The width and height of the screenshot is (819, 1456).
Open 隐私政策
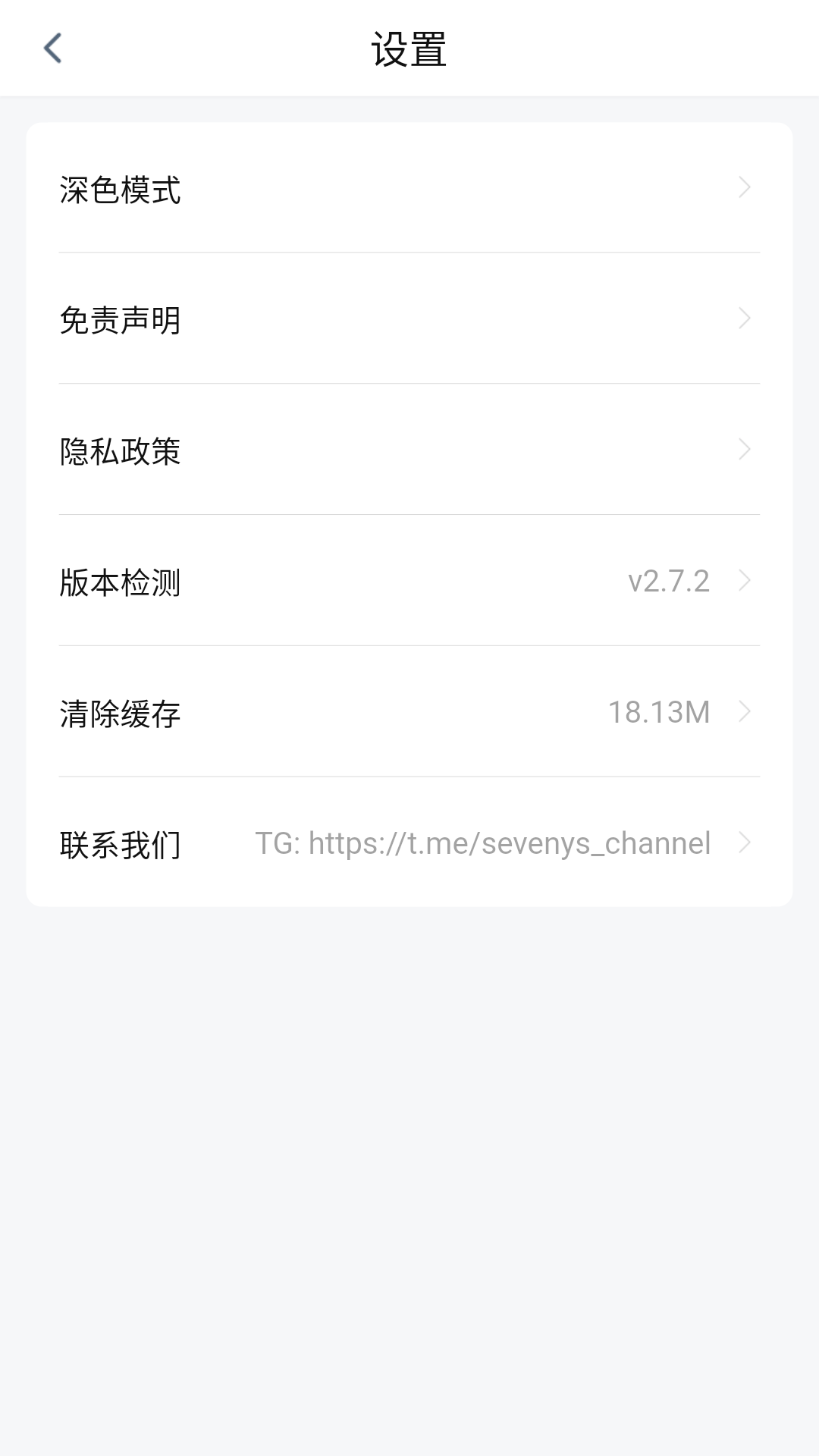409,450
